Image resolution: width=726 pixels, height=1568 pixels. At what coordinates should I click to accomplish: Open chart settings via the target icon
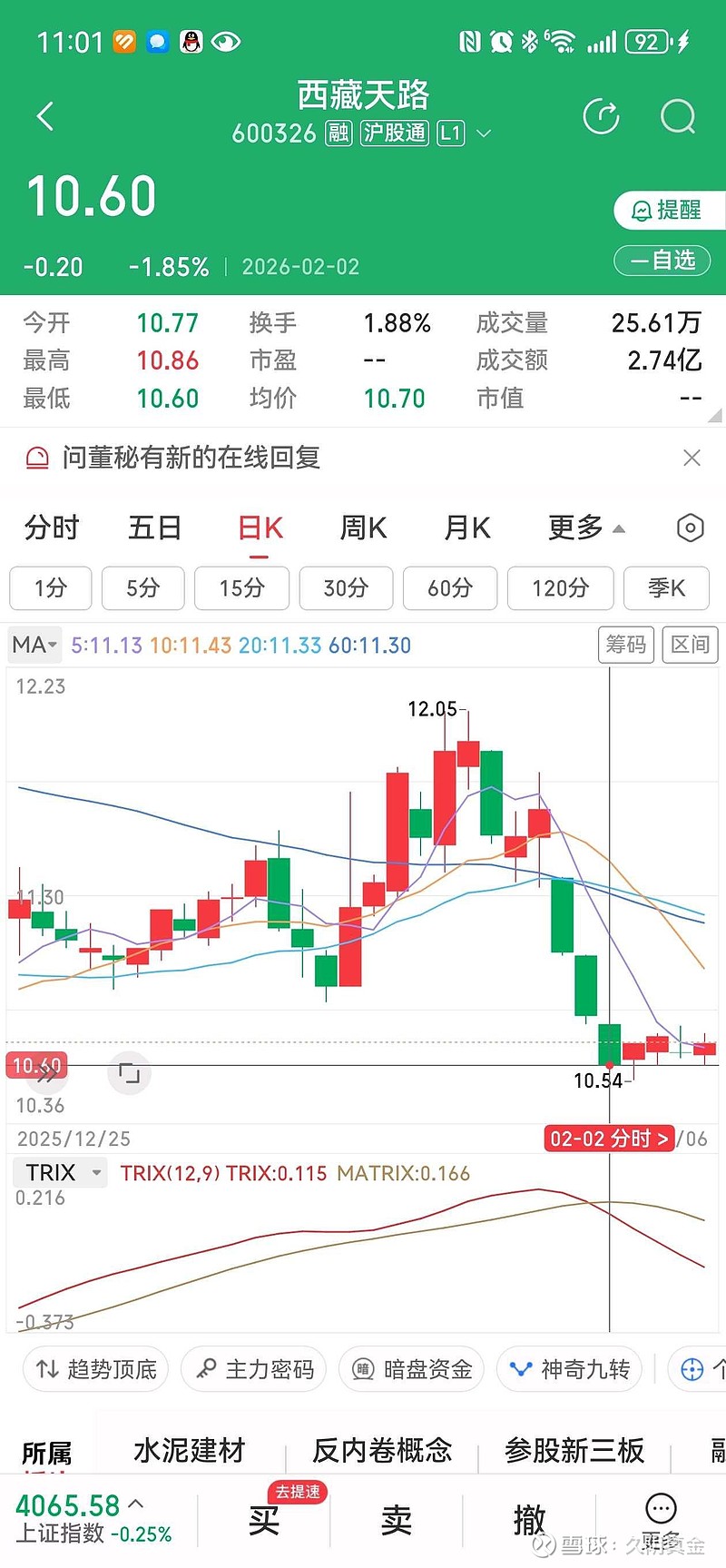point(689,528)
